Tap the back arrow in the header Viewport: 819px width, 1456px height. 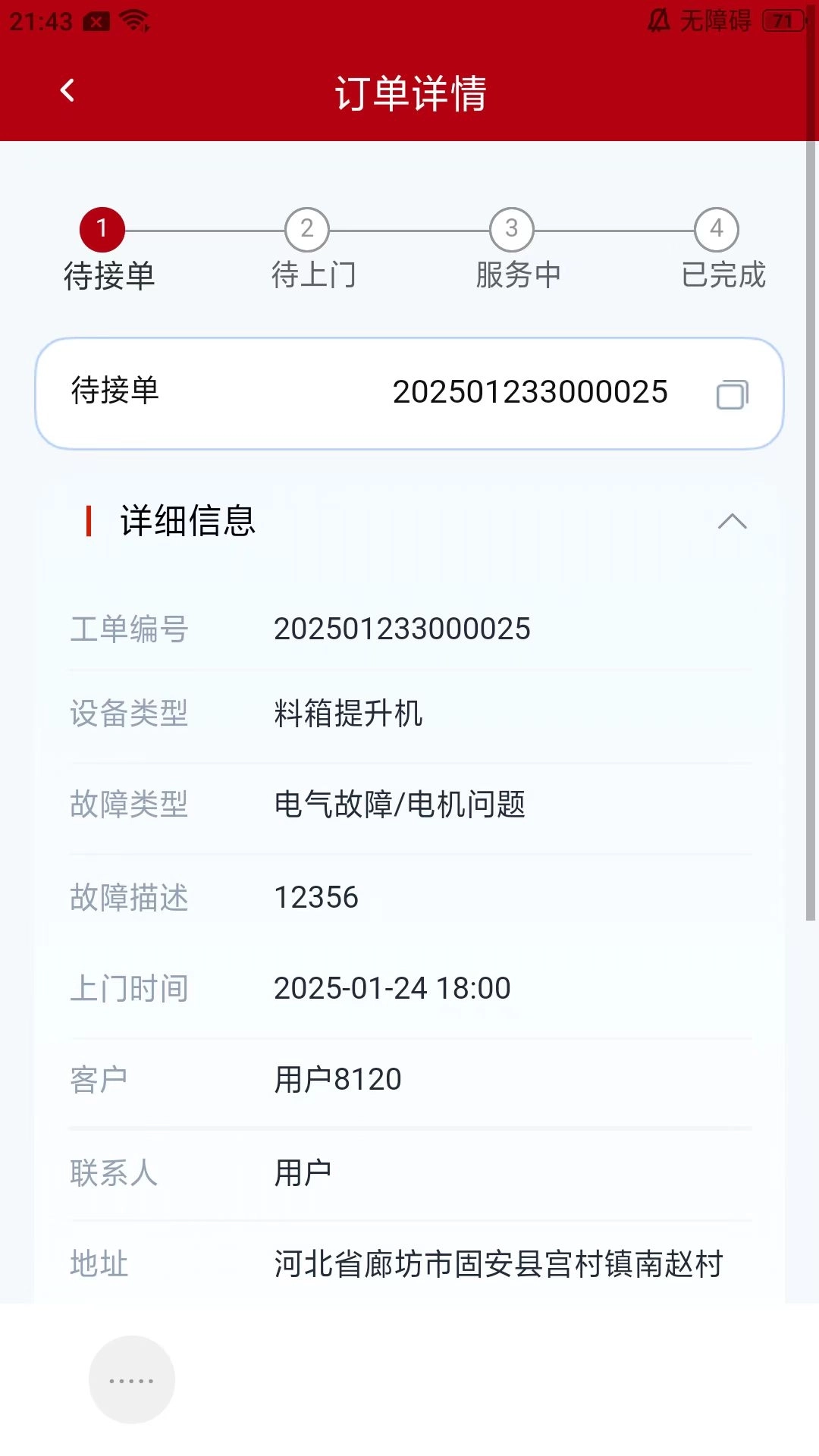[68, 89]
